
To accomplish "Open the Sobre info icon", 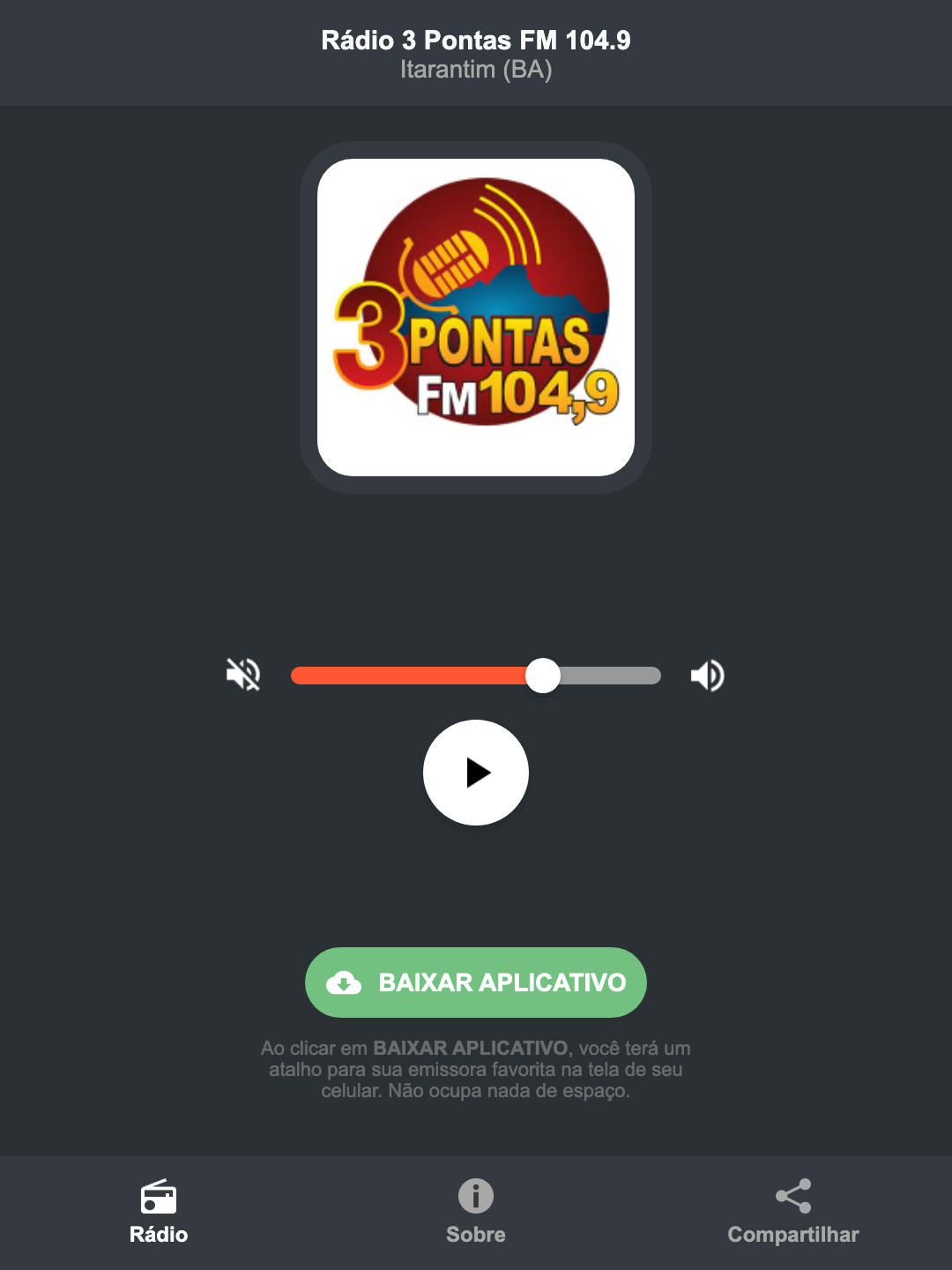I will tap(475, 1197).
